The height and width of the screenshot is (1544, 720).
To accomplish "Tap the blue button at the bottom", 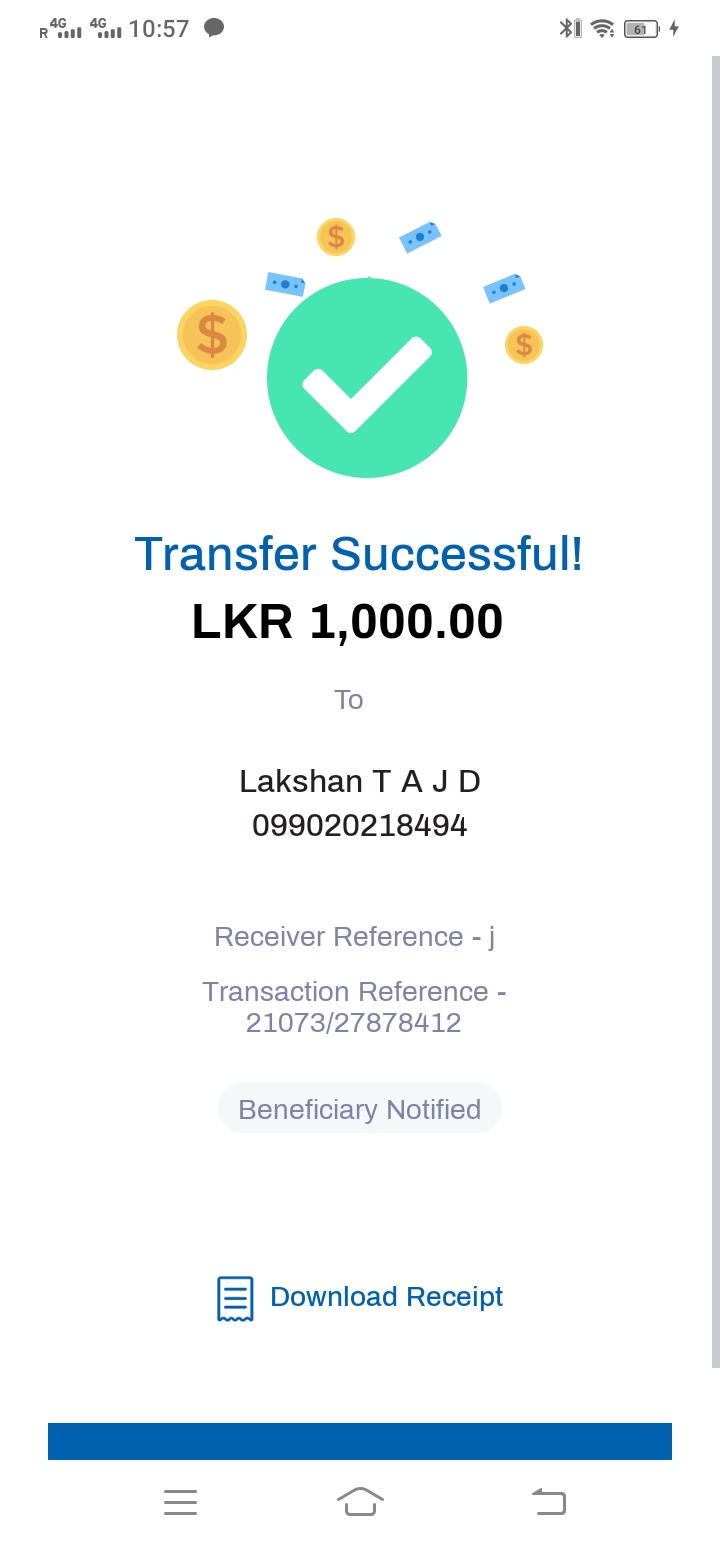I will (360, 1441).
